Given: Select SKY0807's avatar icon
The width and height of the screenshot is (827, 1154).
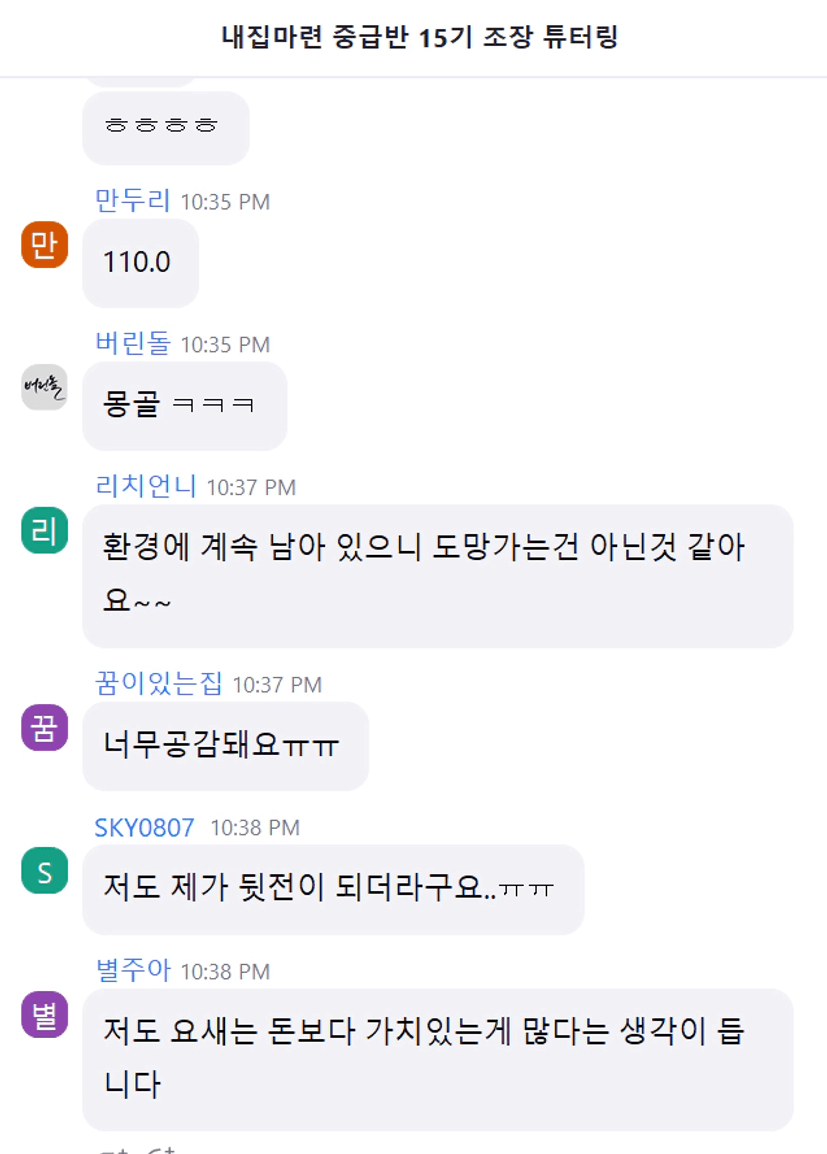Looking at the screenshot, I should pyautogui.click(x=44, y=871).
